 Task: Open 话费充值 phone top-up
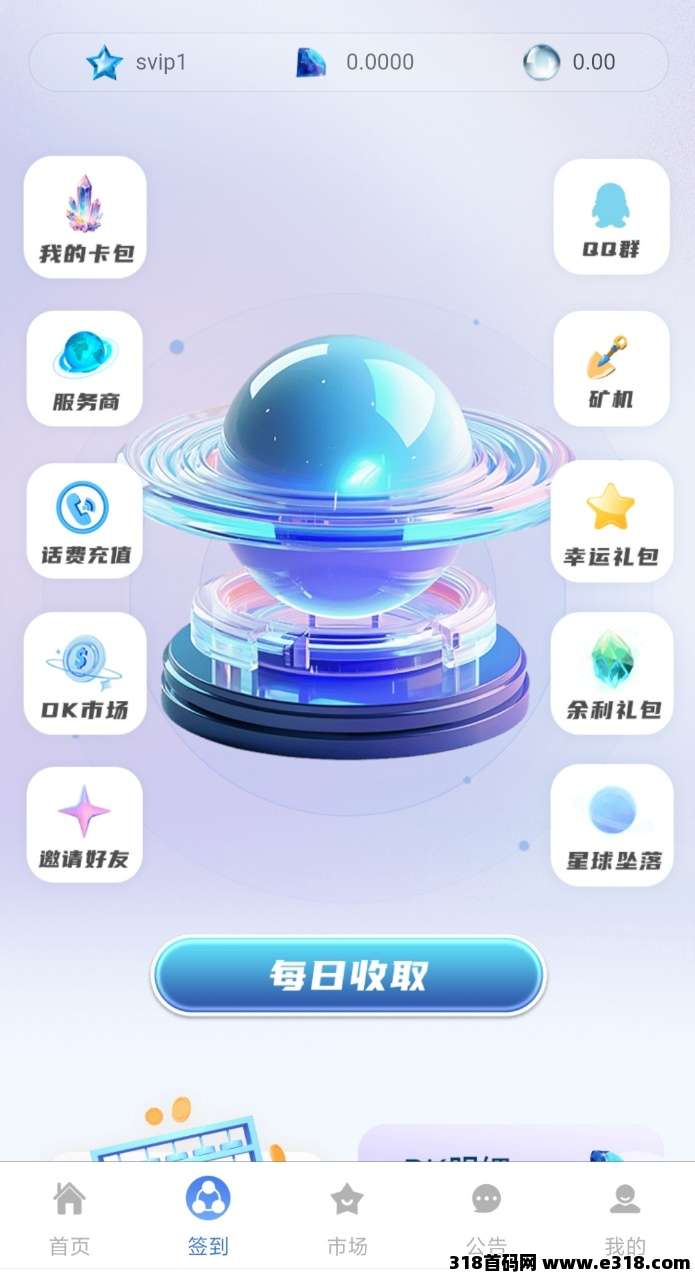coord(85,521)
